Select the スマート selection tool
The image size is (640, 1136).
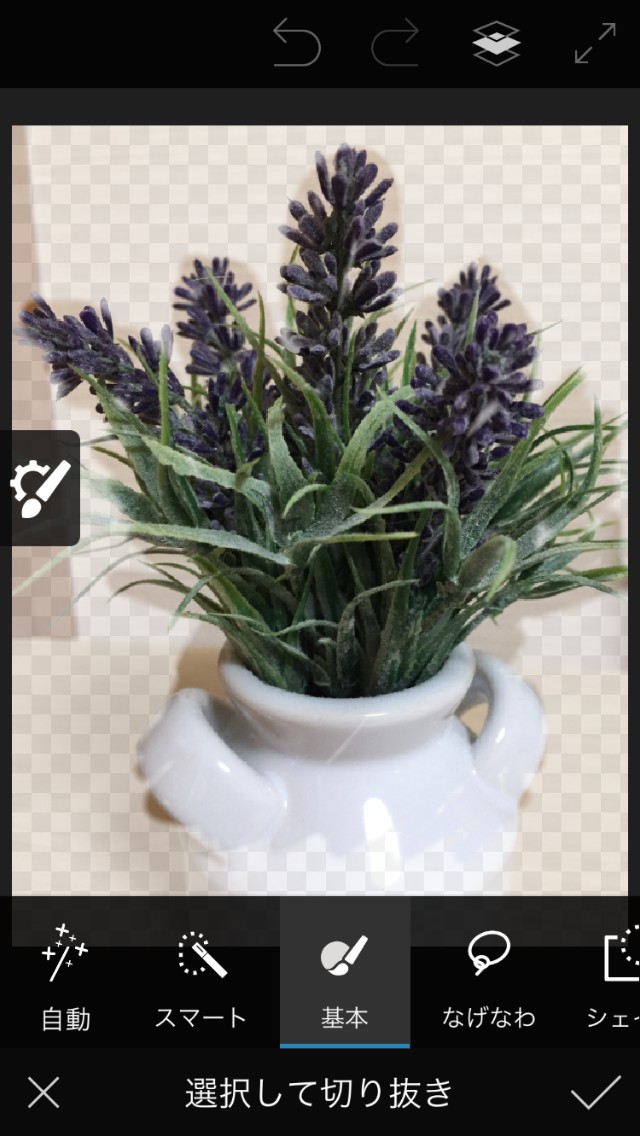point(200,976)
